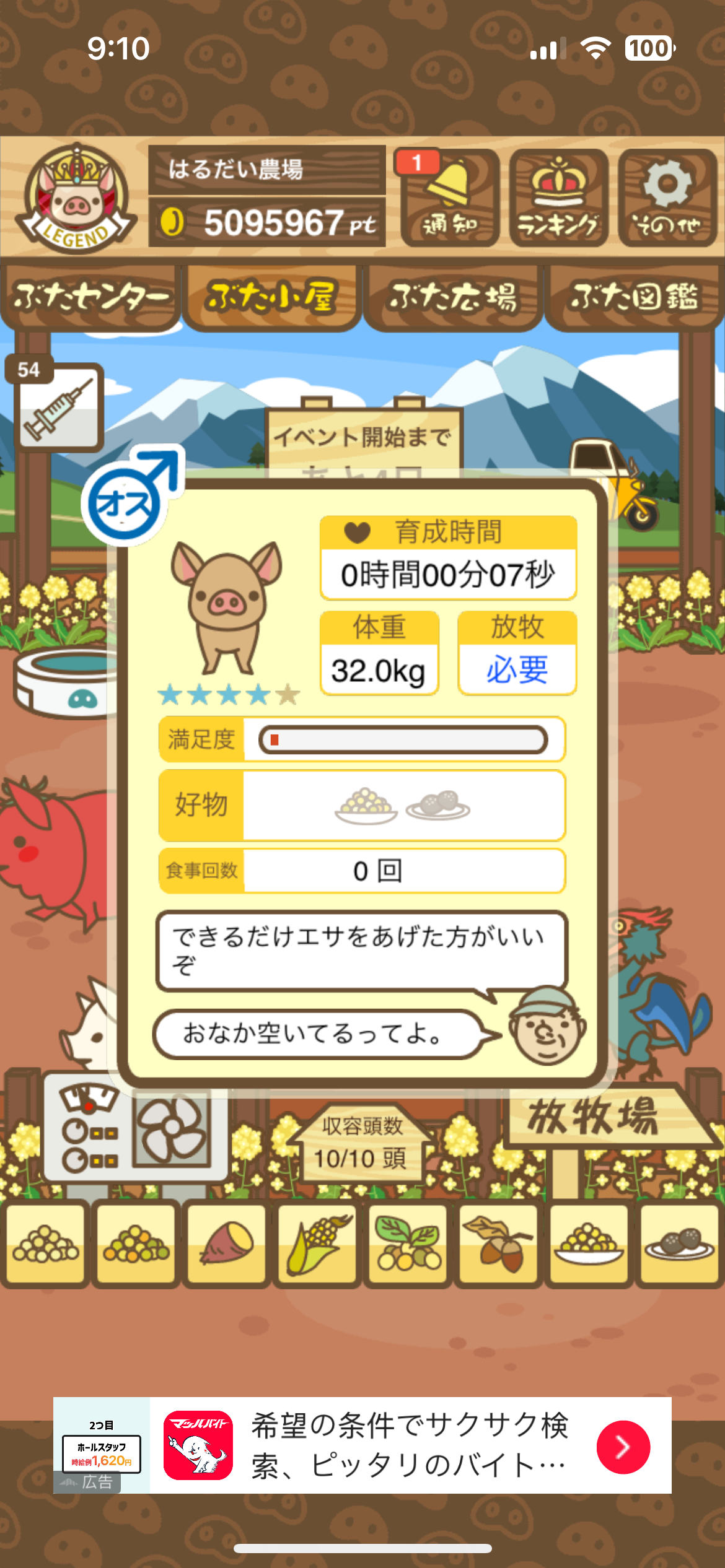Open the 通知 notifications bell
This screenshot has height=1568, width=725.
pyautogui.click(x=449, y=198)
